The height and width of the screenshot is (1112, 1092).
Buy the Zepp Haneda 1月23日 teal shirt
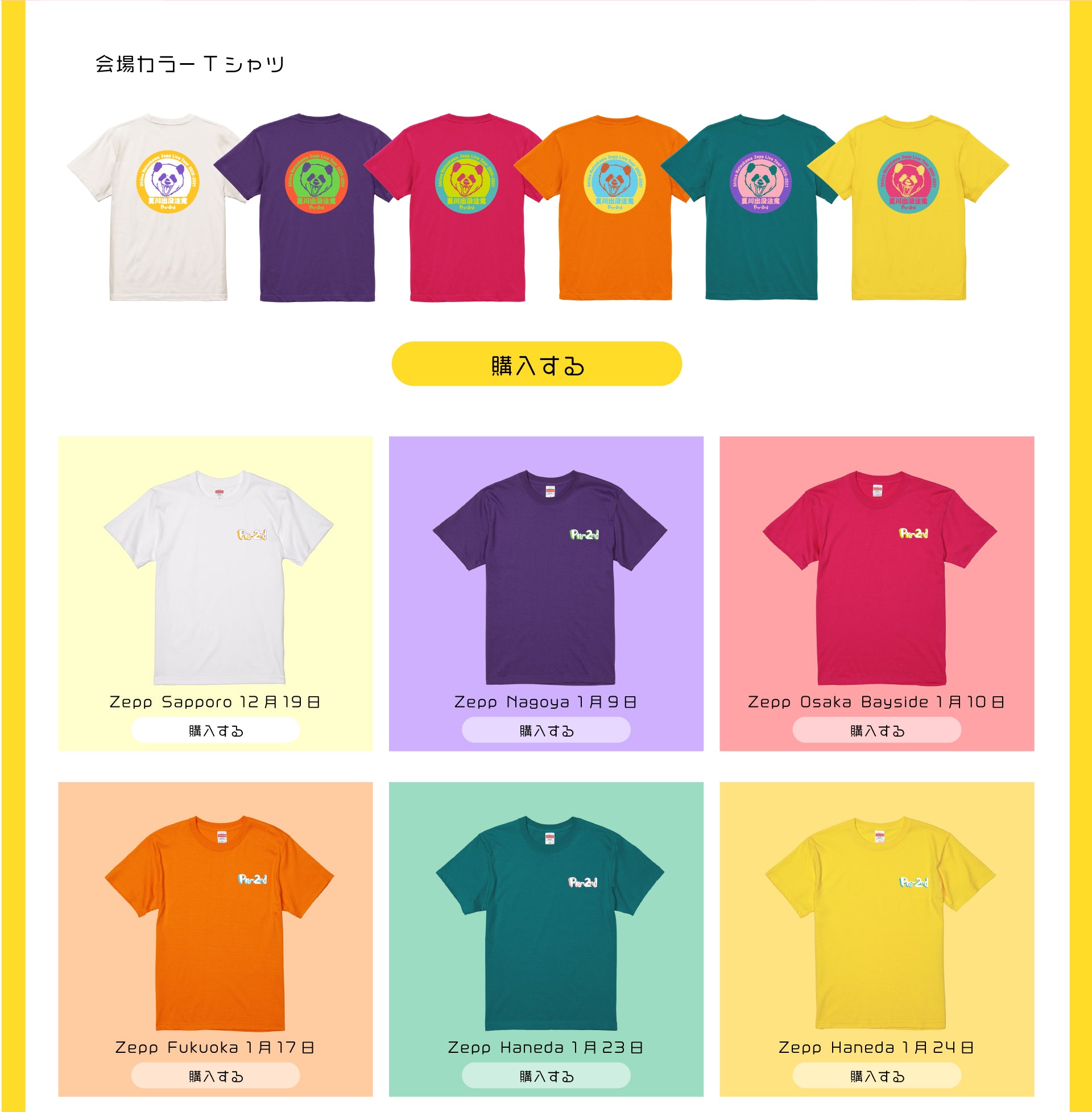tap(546, 1076)
